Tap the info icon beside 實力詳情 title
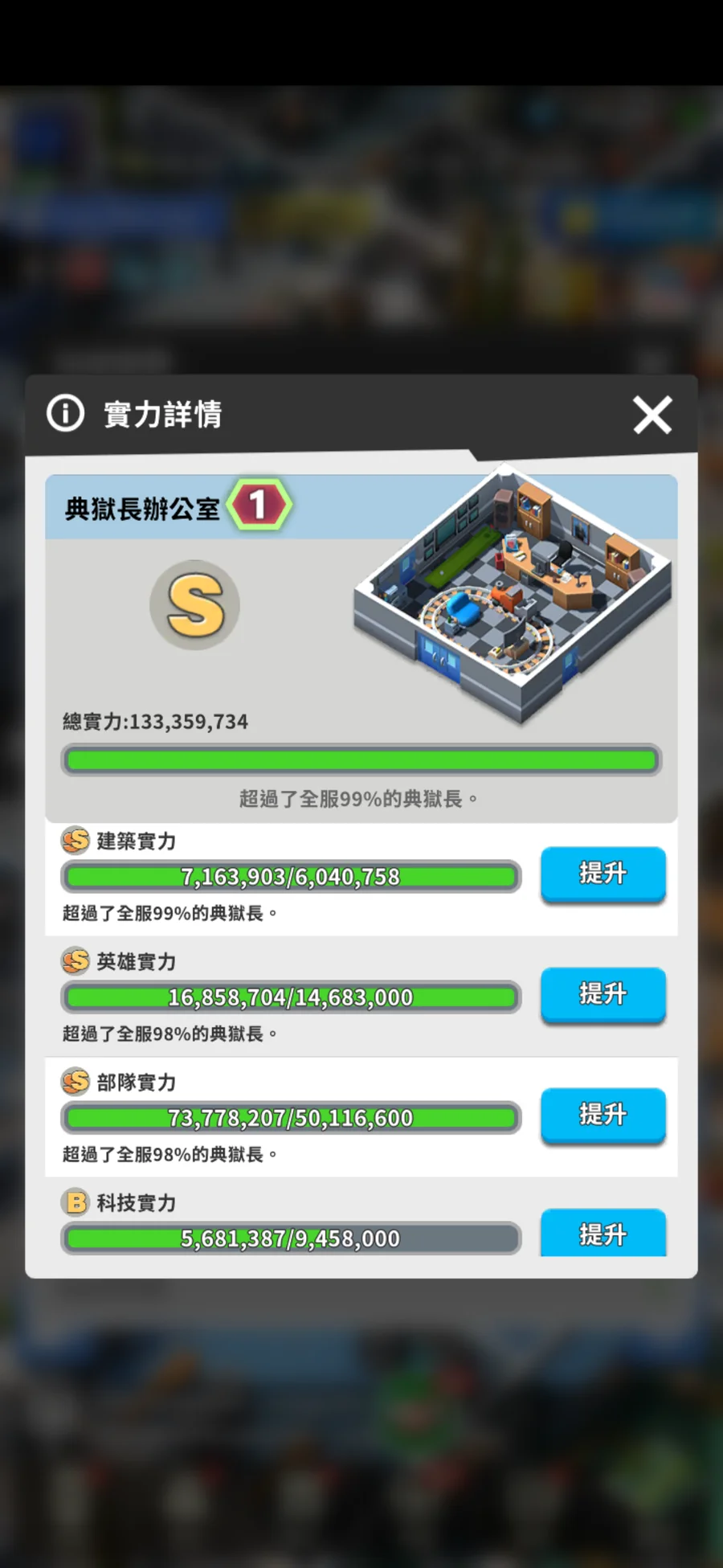This screenshot has width=723, height=1568. point(64,413)
